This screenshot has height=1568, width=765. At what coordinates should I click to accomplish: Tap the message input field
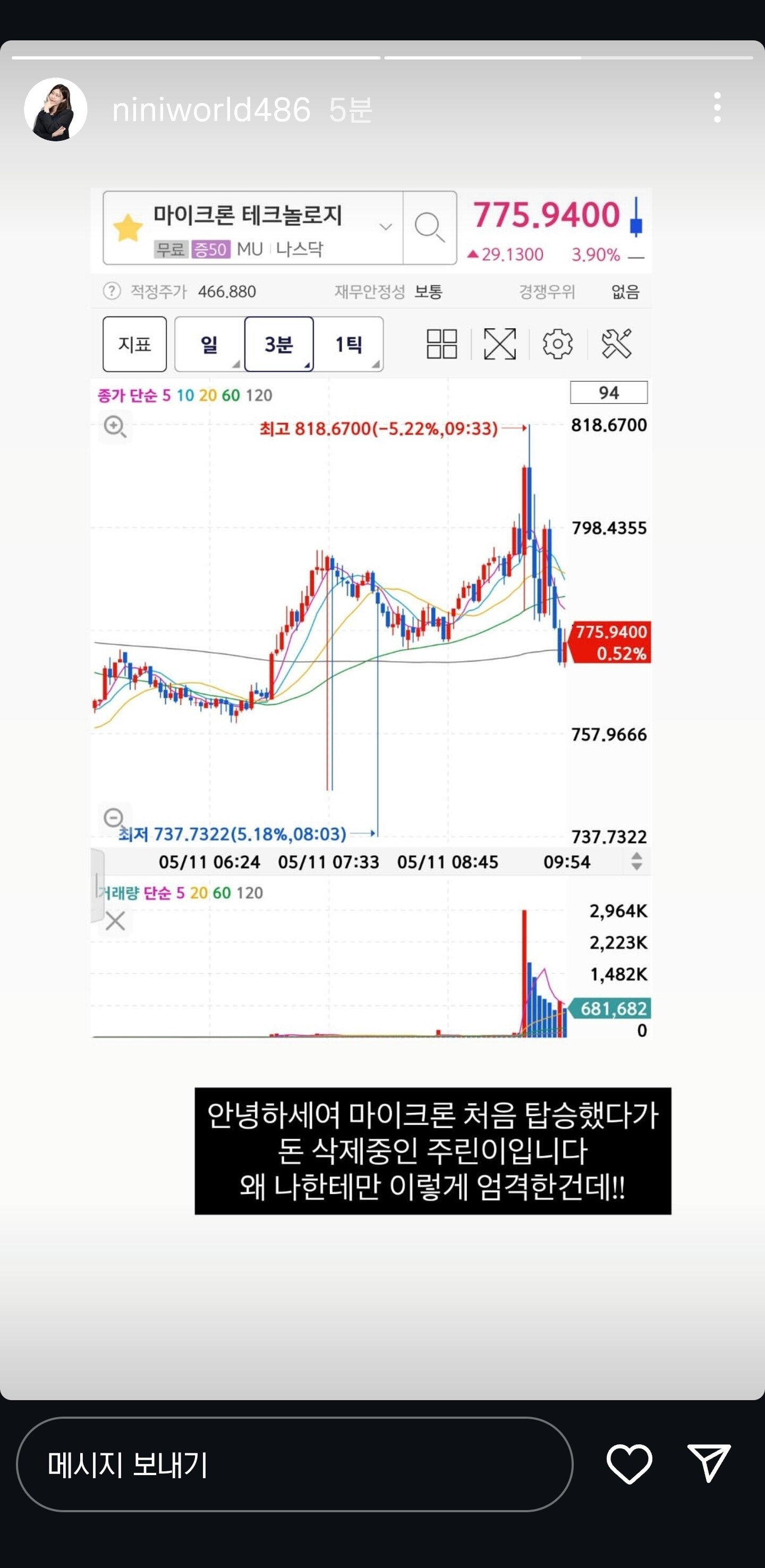coord(294,1464)
